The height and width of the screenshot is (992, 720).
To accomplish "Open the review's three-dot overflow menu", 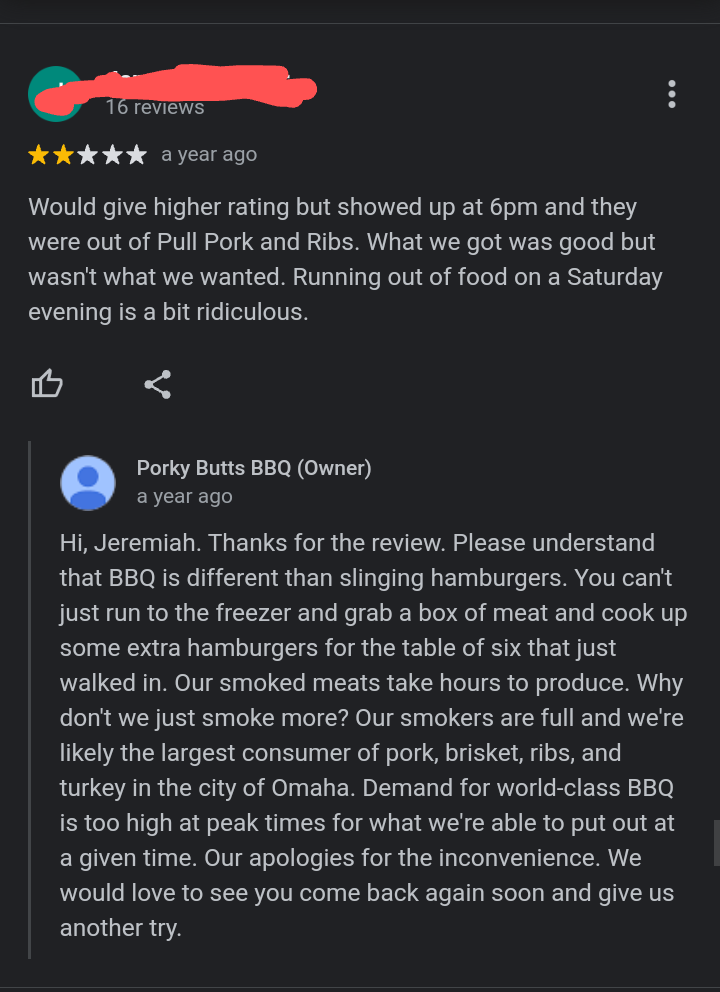I will point(672,94).
